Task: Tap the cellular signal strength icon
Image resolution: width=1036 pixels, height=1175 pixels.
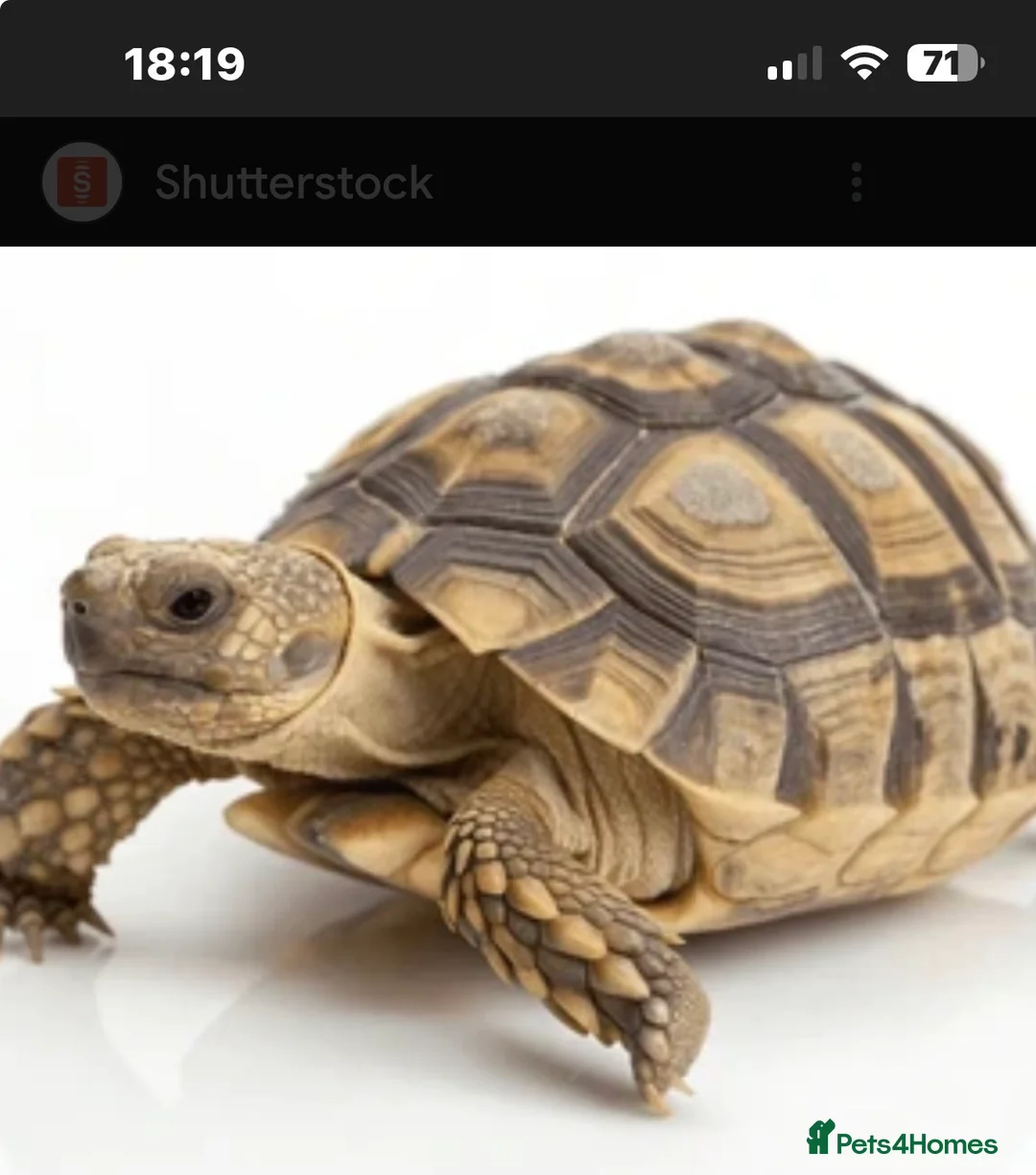Action: tap(792, 62)
